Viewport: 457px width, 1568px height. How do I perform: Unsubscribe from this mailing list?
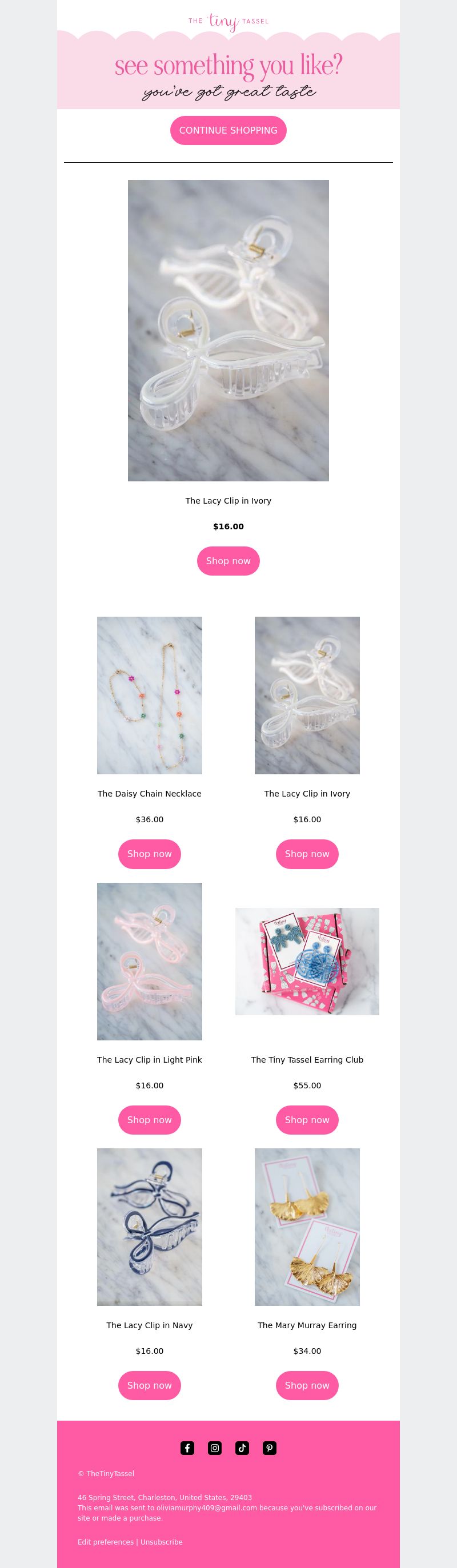point(162,1542)
